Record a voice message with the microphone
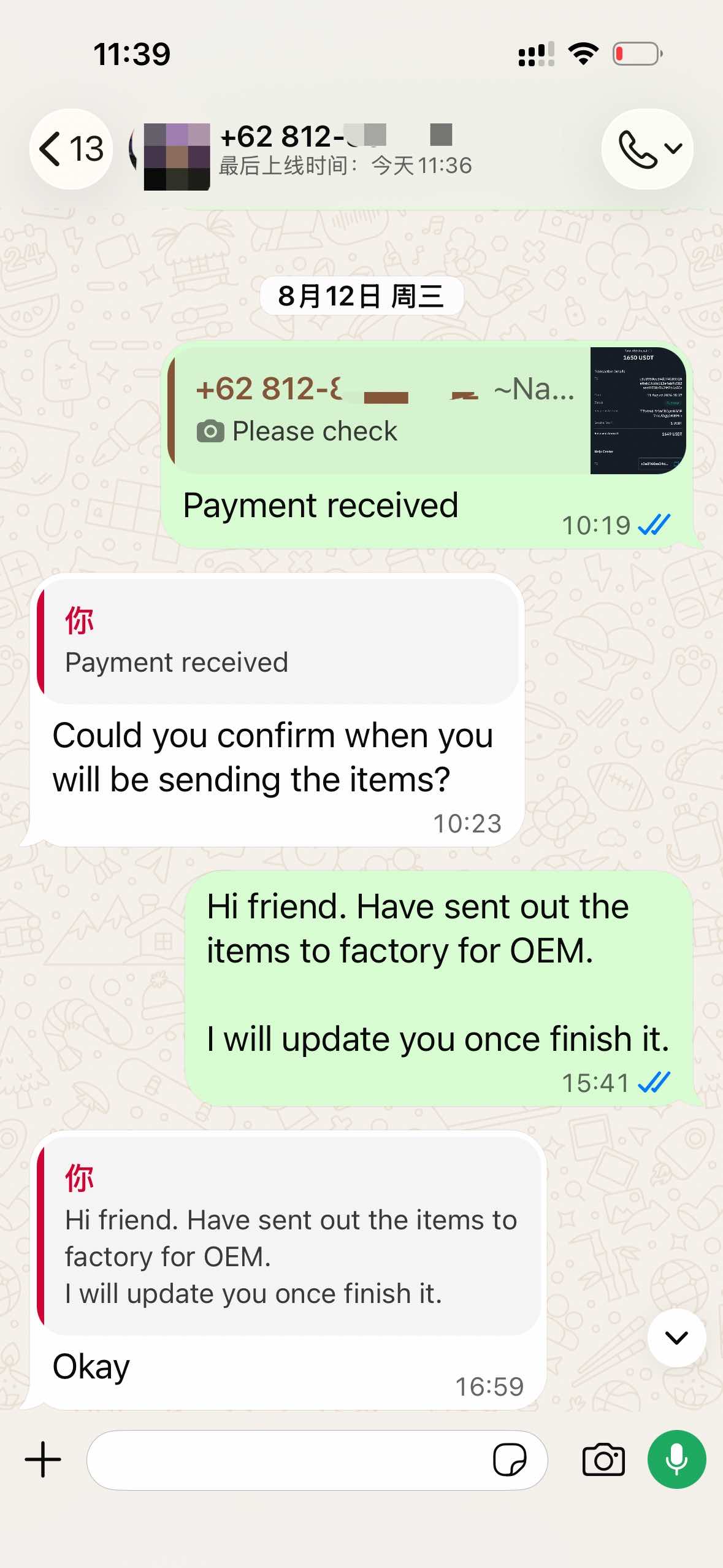Screen dimensions: 723x1568 676,1459
